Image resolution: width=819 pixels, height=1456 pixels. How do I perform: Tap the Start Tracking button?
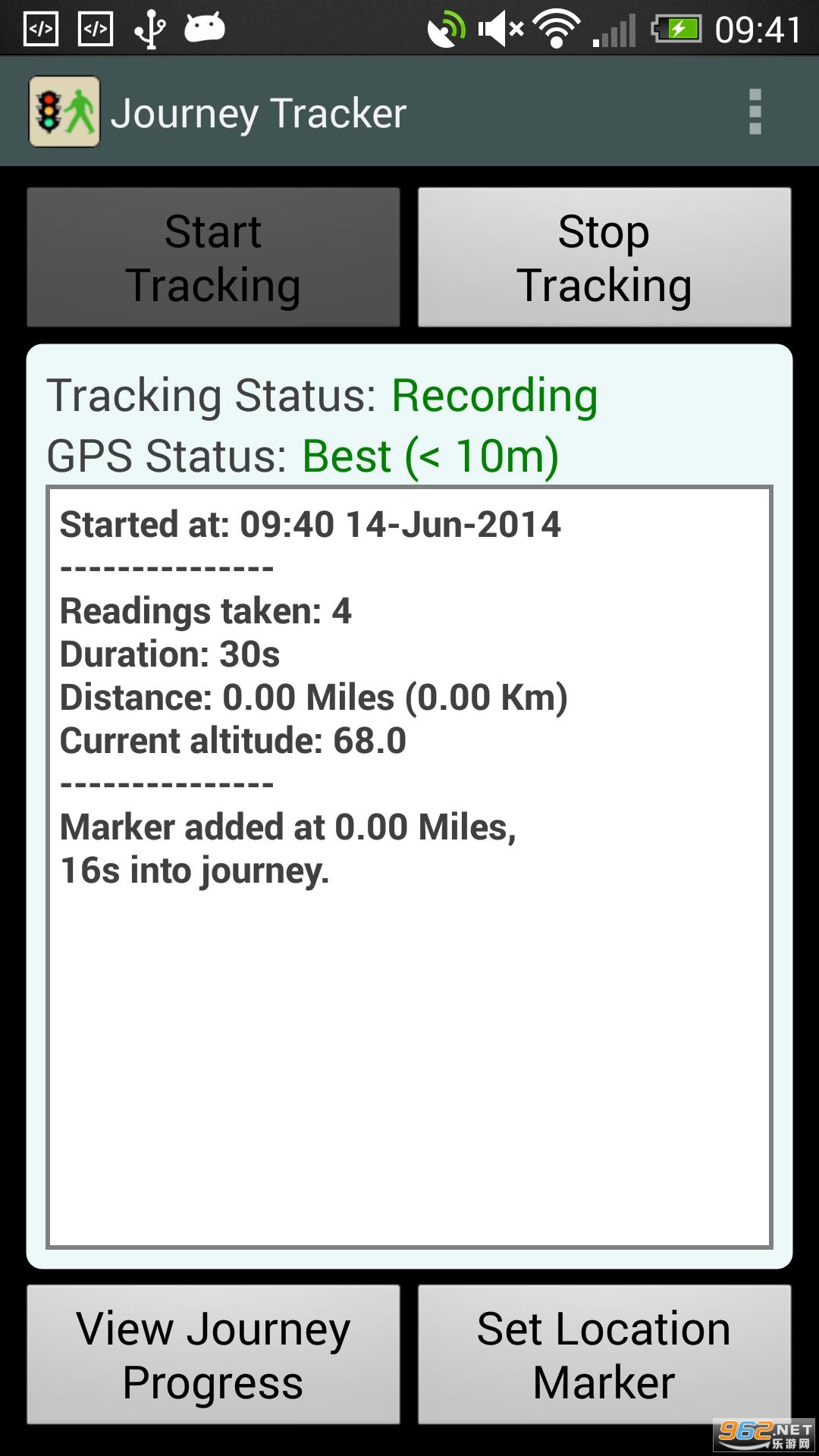[x=213, y=258]
